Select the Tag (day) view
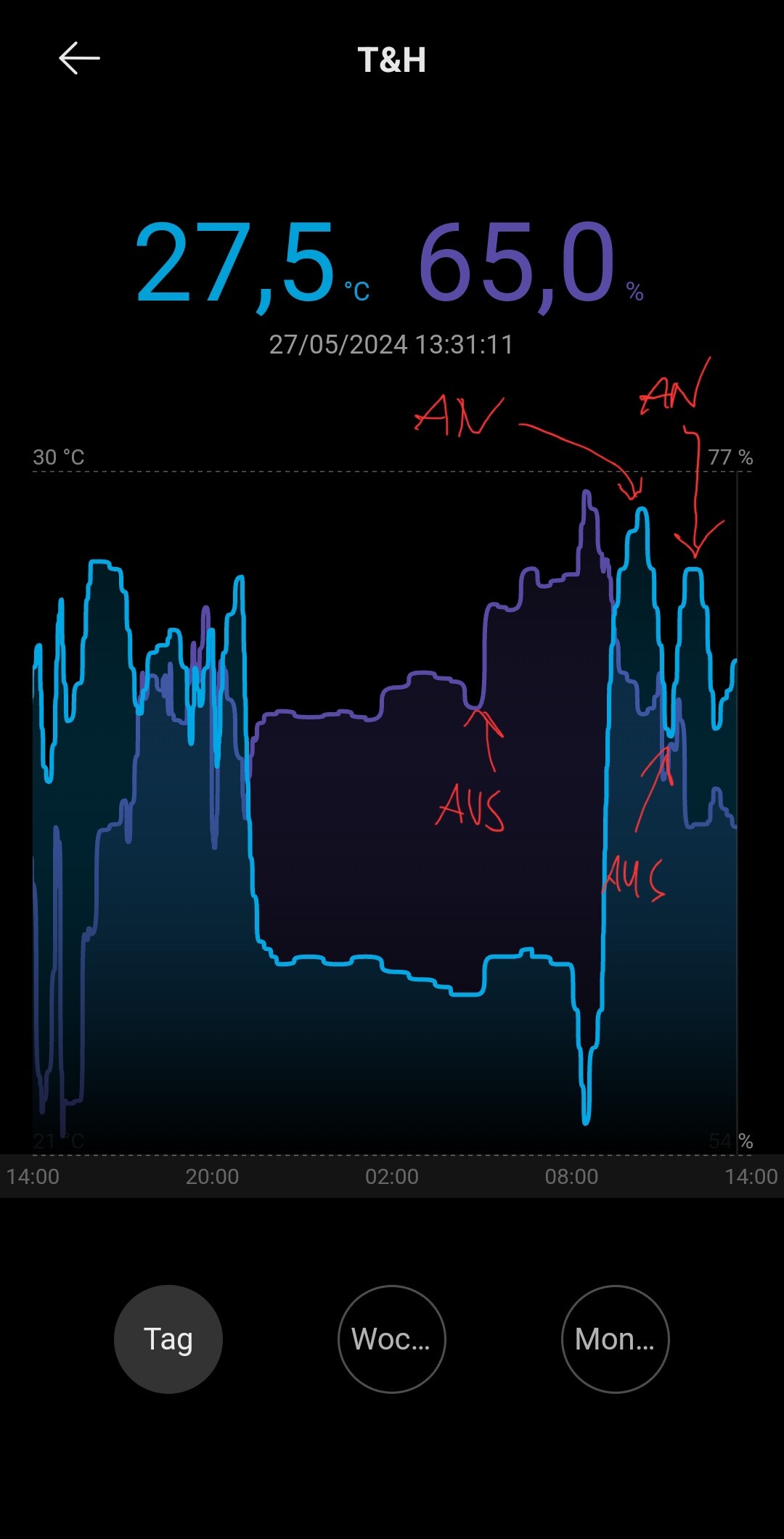Viewport: 784px width, 1539px height. coord(168,1339)
